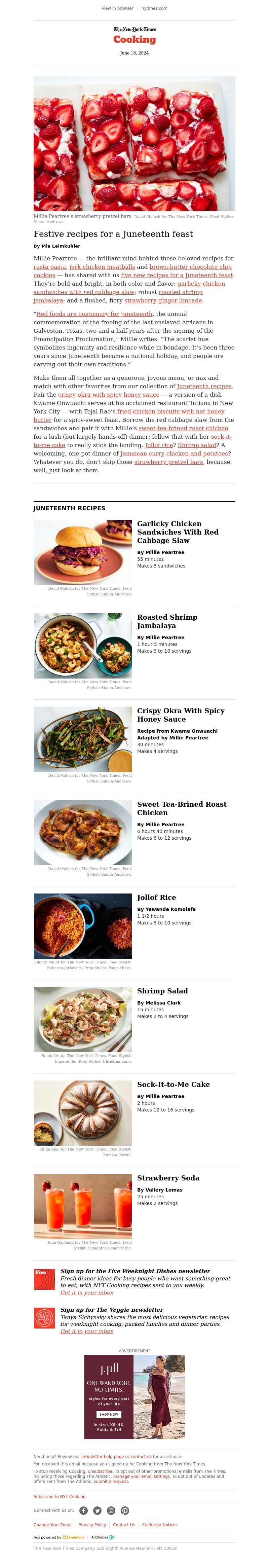View the Sock-It-to-Me Cake recipe
Viewport: 269px width, 1568px height.
[174, 1084]
